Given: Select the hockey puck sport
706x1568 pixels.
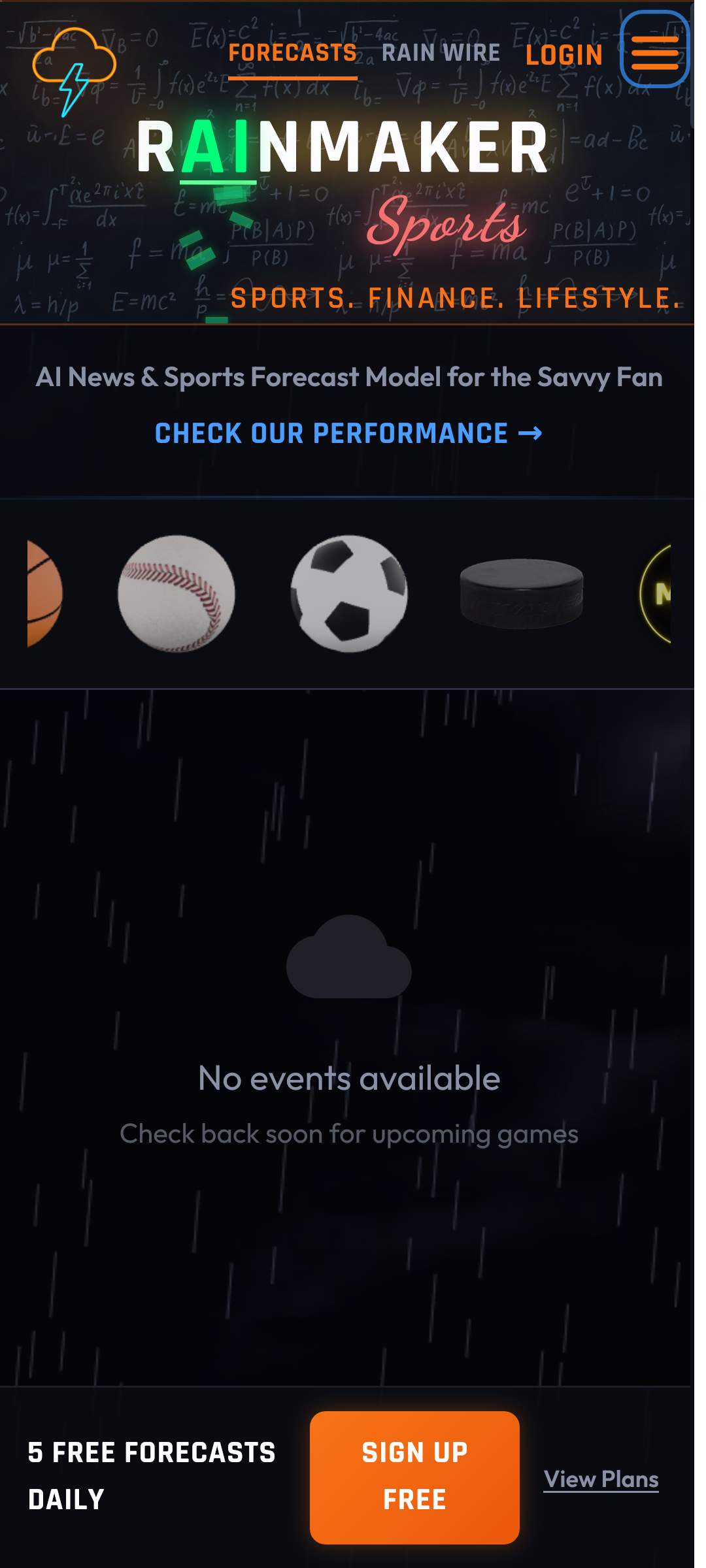Looking at the screenshot, I should coord(522,593).
